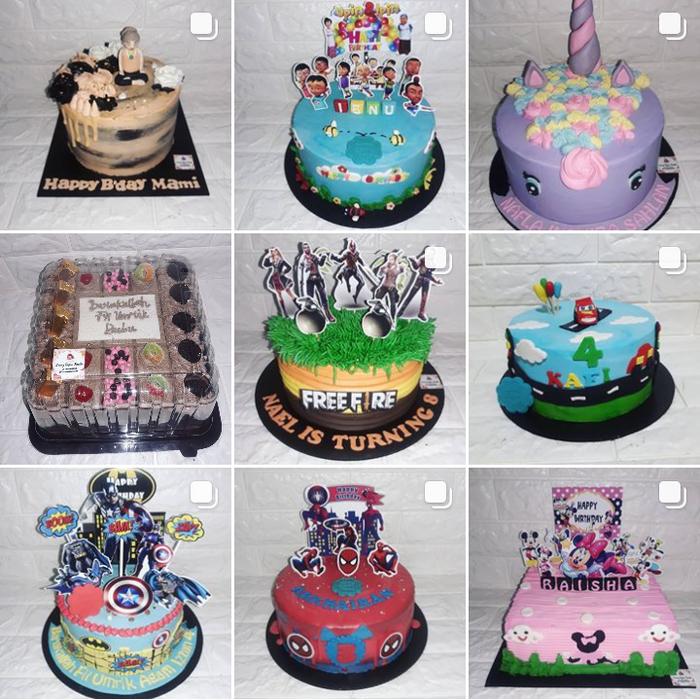The width and height of the screenshot is (700, 700).
Task: Open the dessert box cake post
Action: [x=115, y=350]
